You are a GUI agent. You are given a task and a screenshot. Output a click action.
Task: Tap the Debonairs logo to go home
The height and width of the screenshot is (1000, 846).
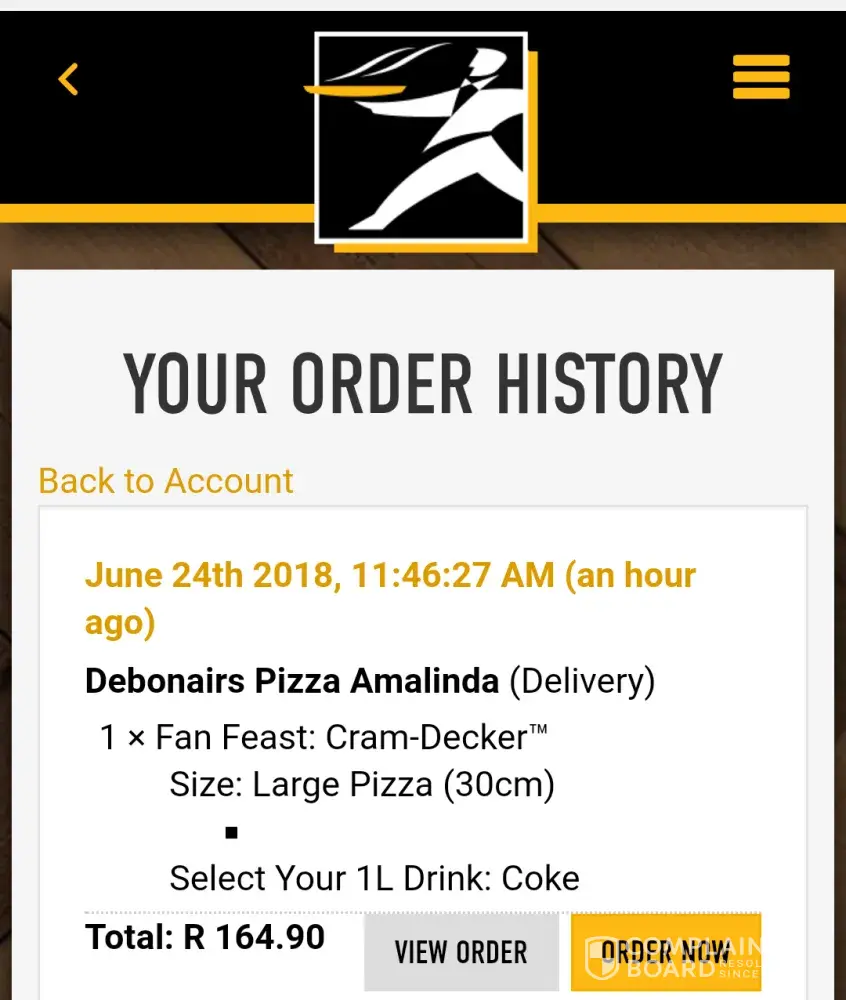[422, 138]
